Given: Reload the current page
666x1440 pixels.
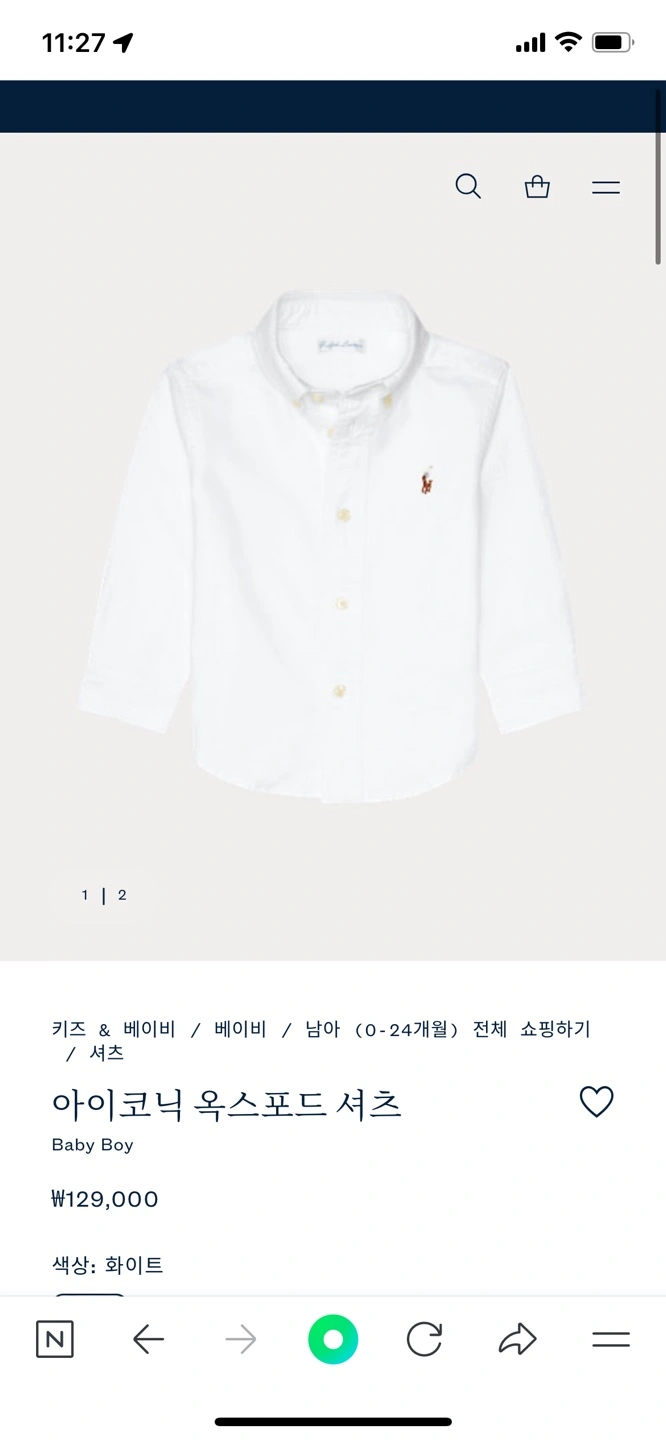Looking at the screenshot, I should 424,1339.
